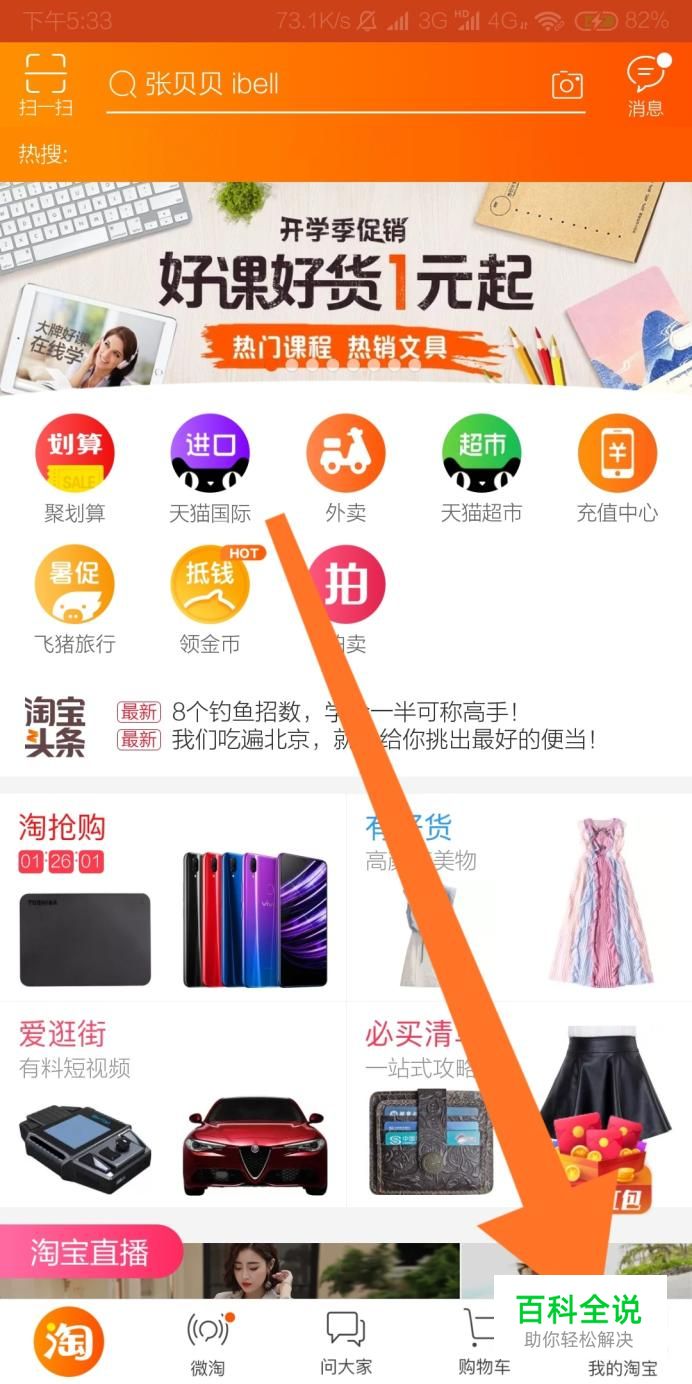The image size is (692, 1384).
Task: Read the headline about 8个钓鱼招数
Action: pyautogui.click(x=344, y=712)
